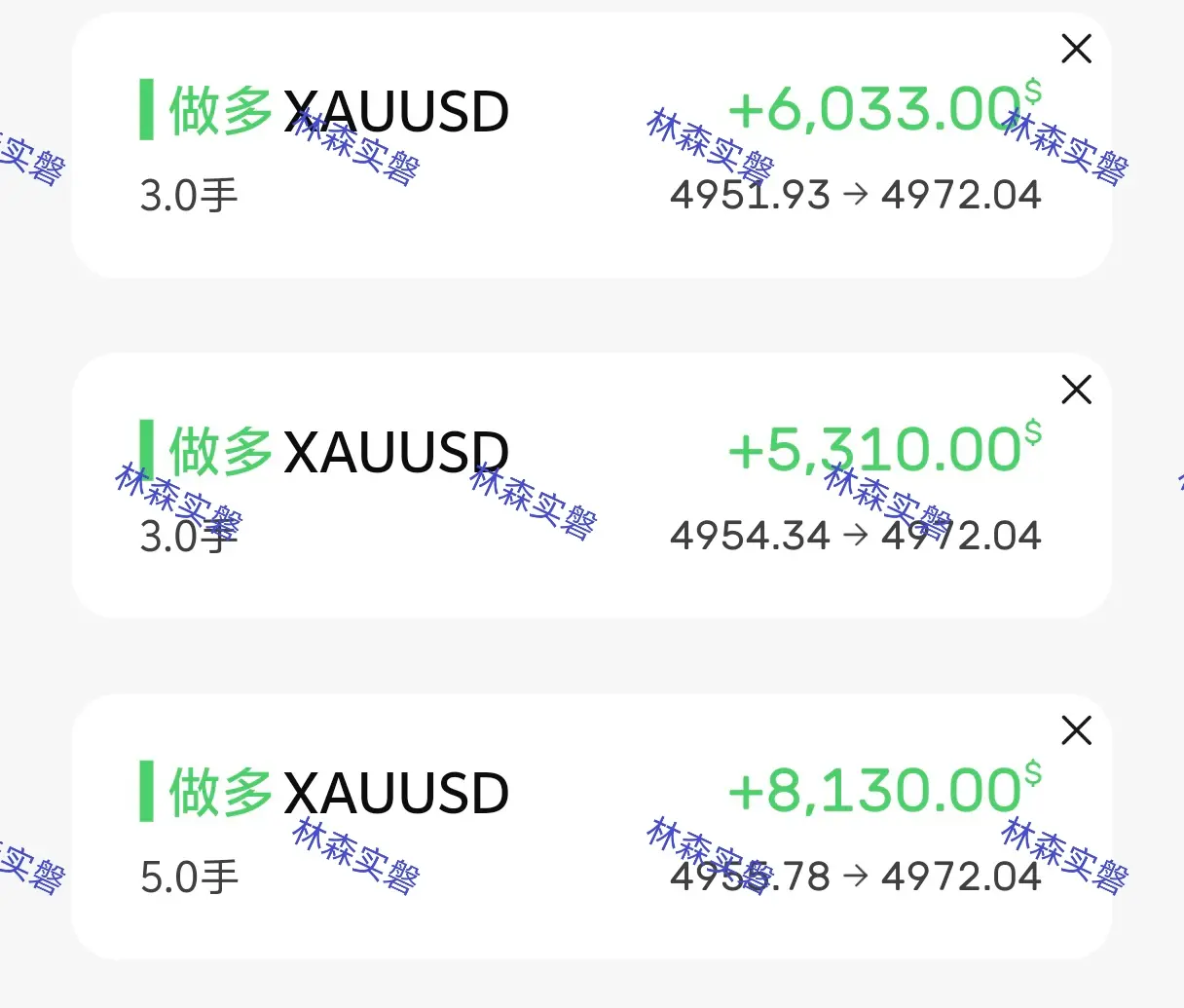Close the position with +5,310.00 profit
The height and width of the screenshot is (1008, 1184).
pos(1076,390)
